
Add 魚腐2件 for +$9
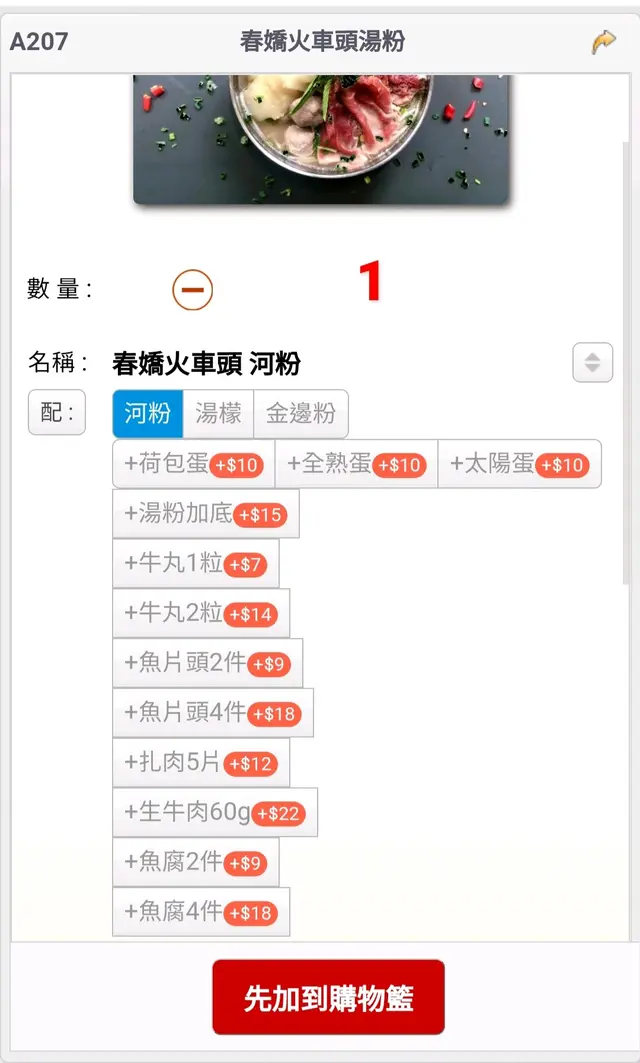[x=195, y=862]
